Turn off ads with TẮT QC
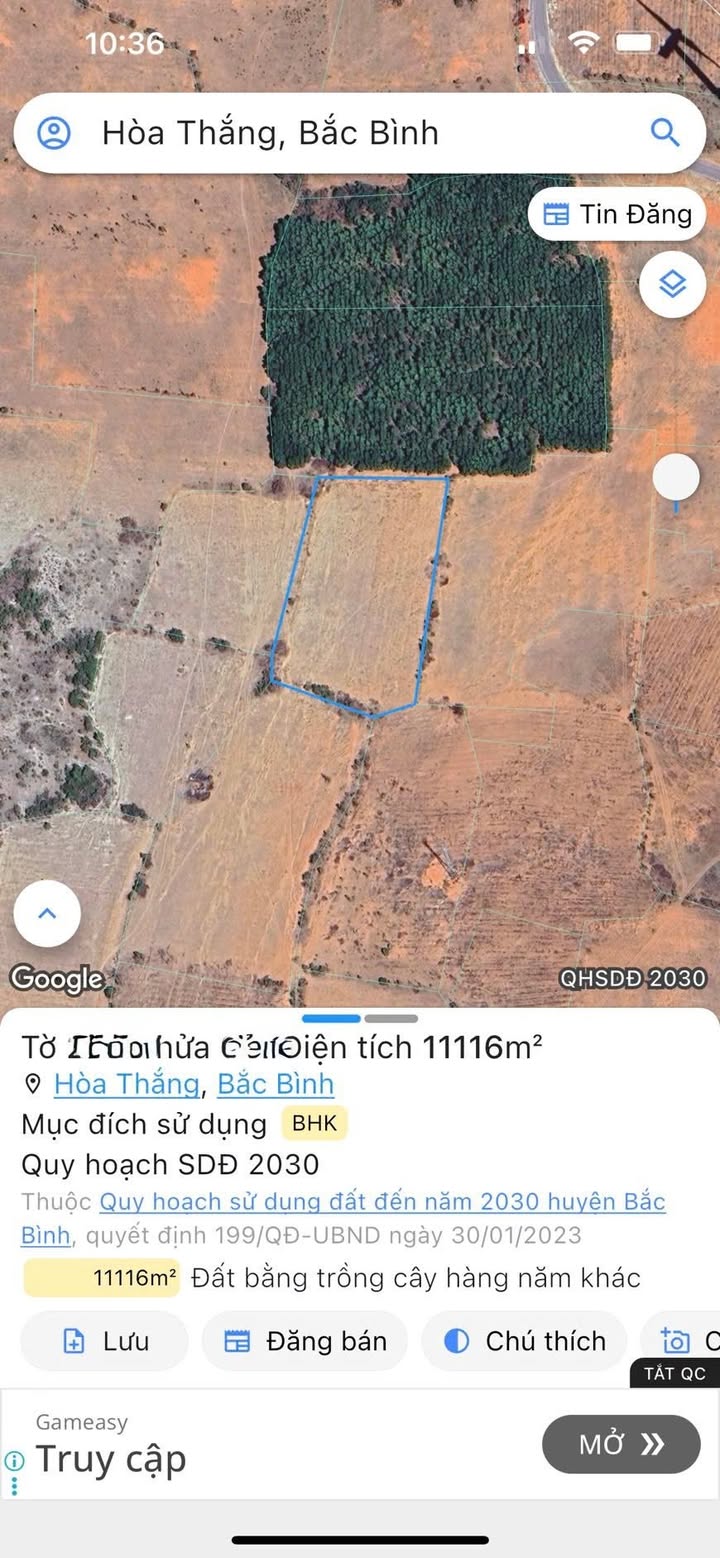This screenshot has height=1558, width=720. pyautogui.click(x=675, y=1373)
